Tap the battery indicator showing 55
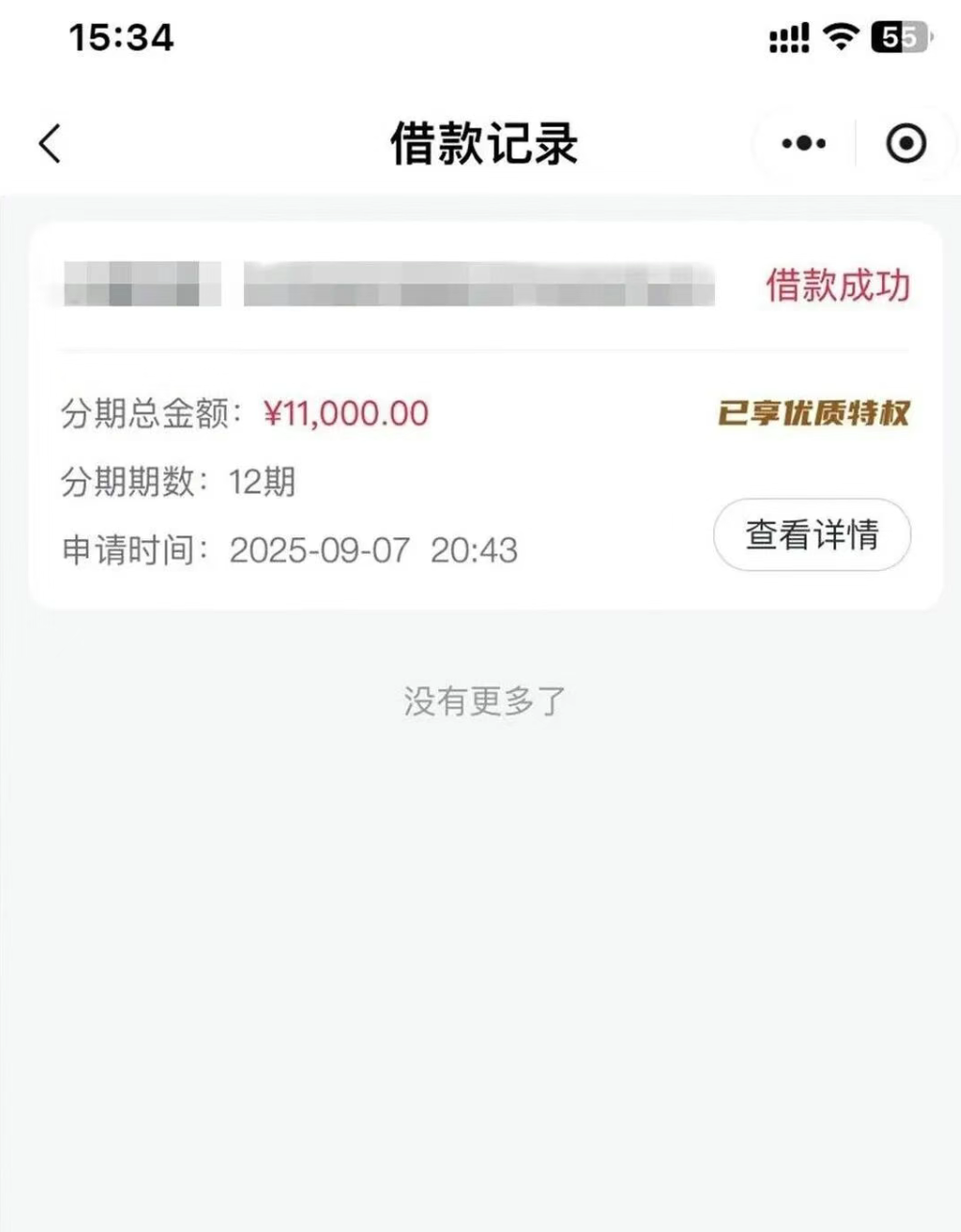The image size is (961, 1232). click(899, 37)
